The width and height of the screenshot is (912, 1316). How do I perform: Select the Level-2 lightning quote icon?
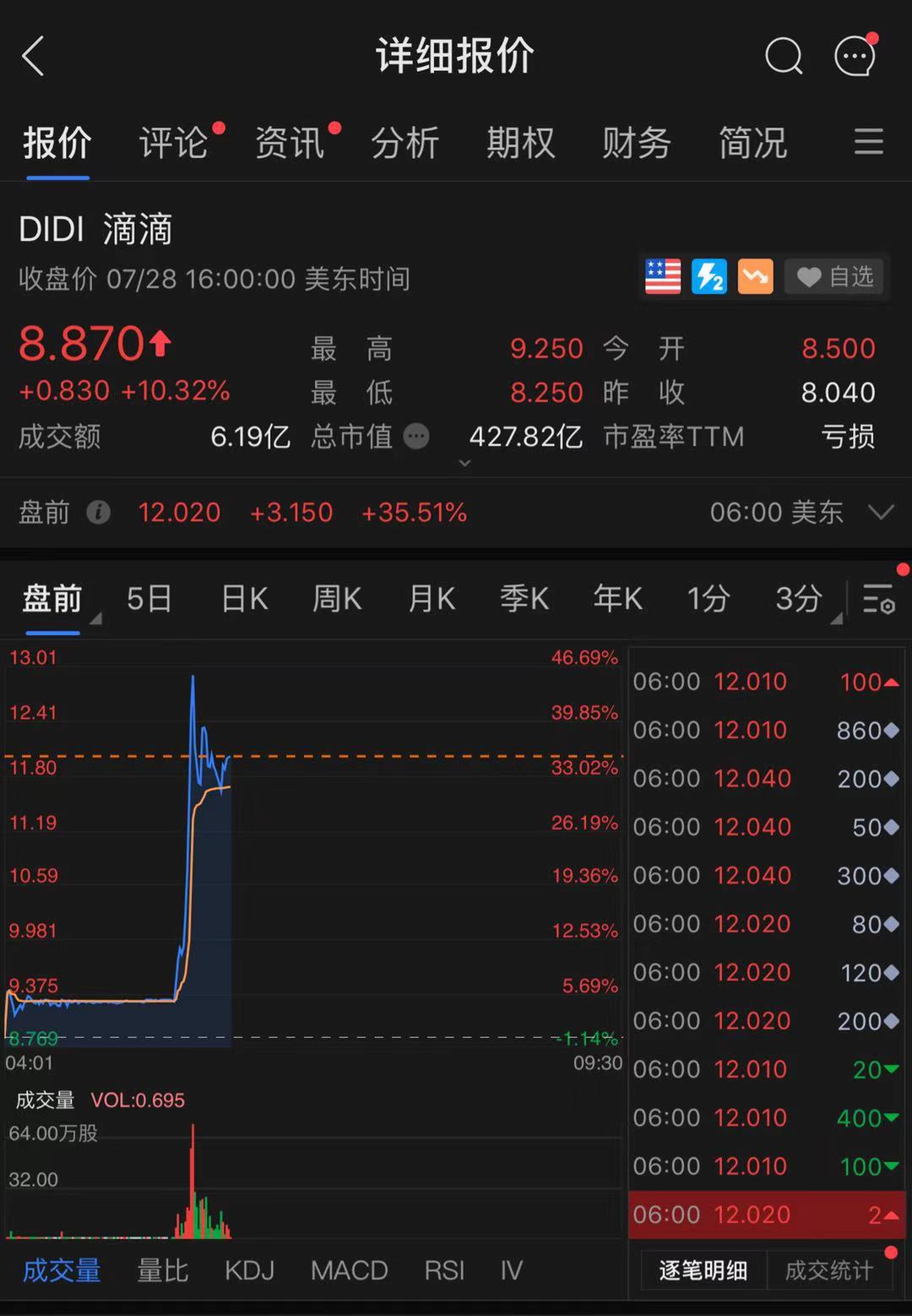point(708,276)
